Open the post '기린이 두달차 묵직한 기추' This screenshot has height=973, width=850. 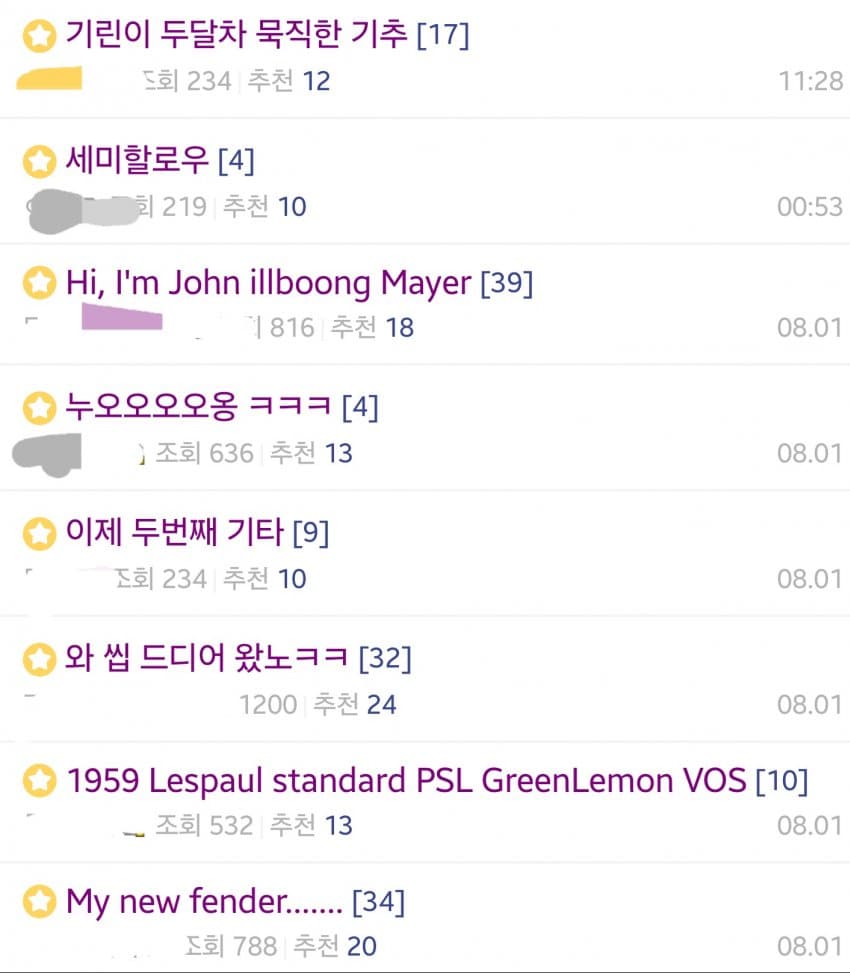pos(236,36)
